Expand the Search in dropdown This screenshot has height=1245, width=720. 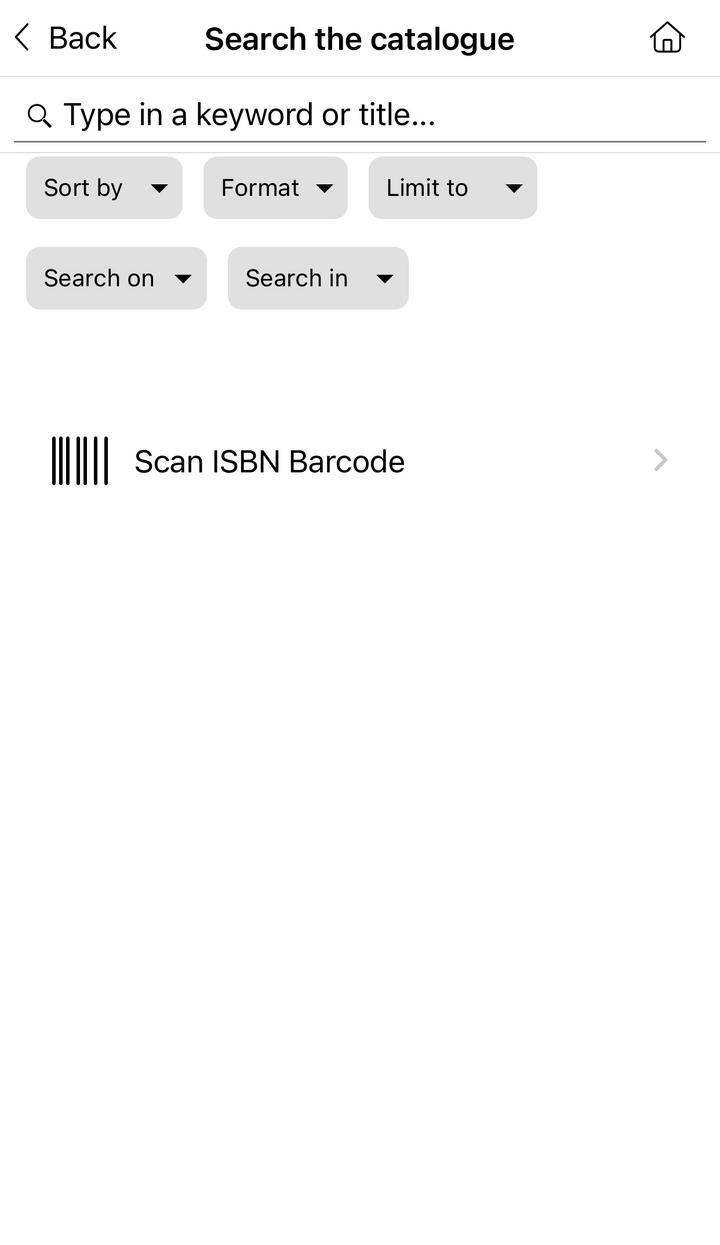tap(318, 278)
